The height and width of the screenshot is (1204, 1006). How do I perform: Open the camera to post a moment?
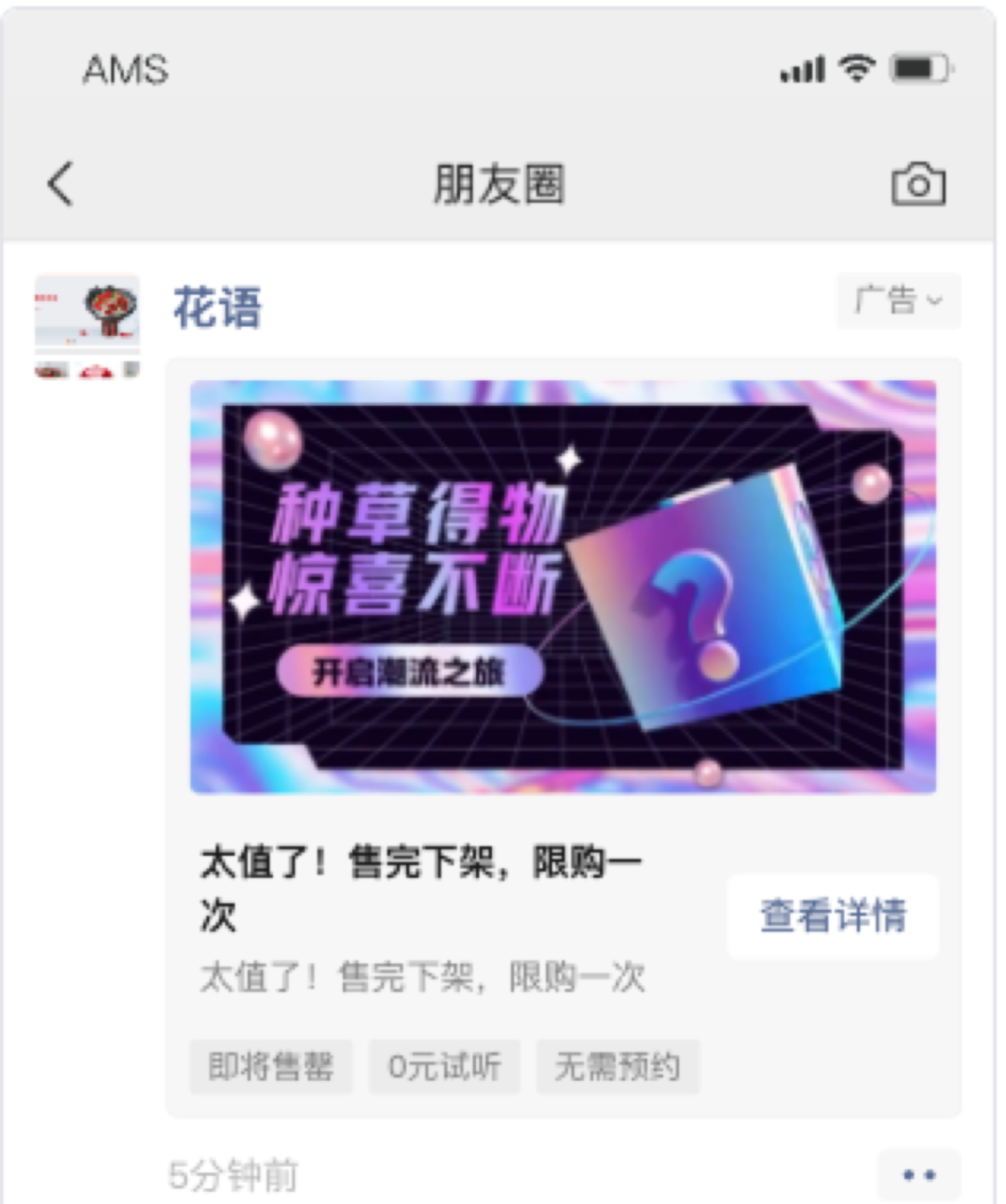click(x=918, y=183)
